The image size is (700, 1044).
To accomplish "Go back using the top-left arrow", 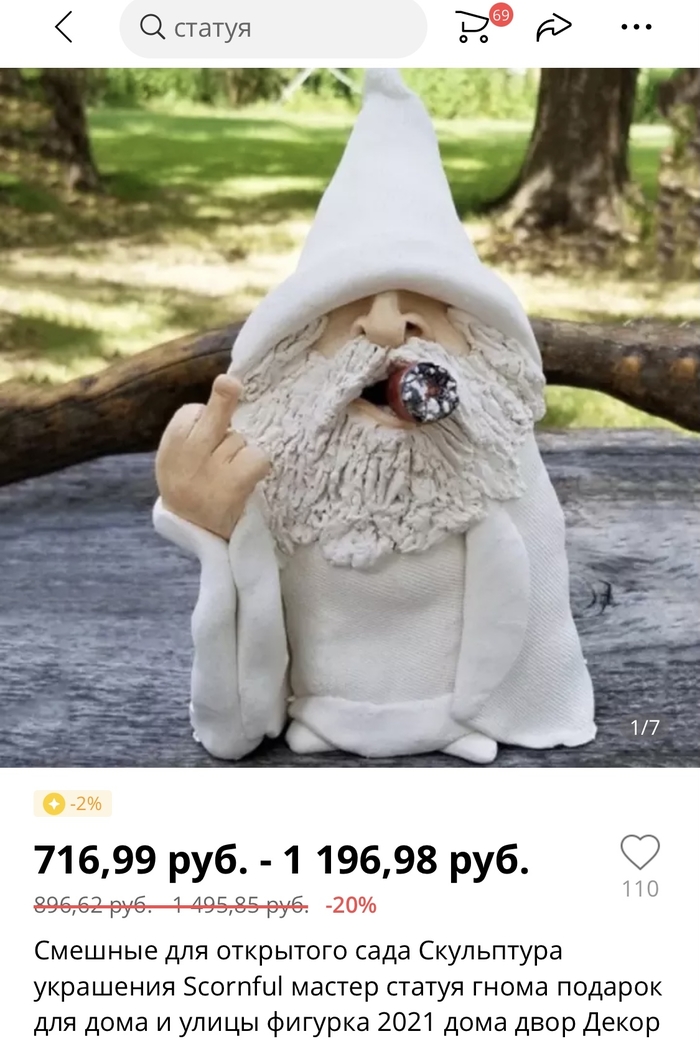I will coord(64,28).
